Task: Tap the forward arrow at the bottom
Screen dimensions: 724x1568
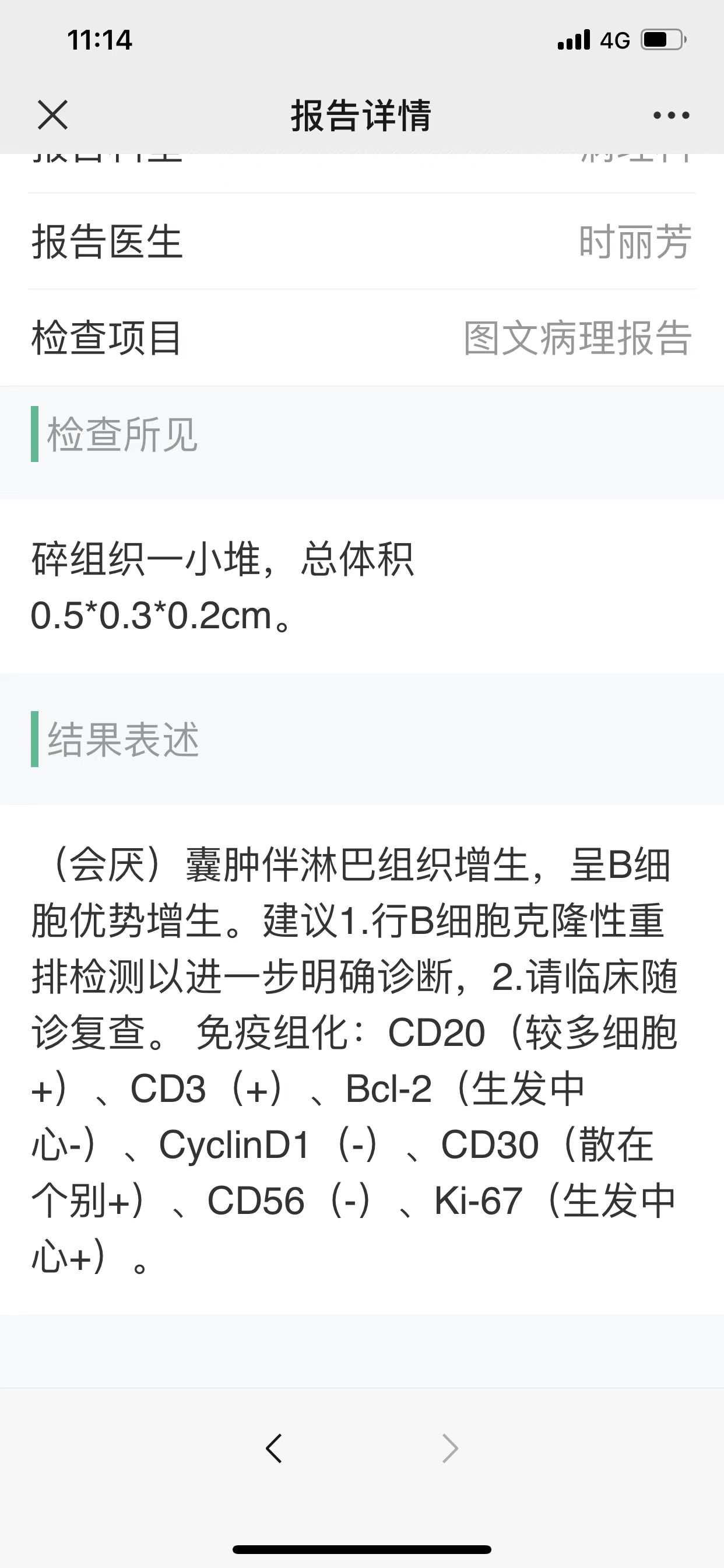Action: coord(449,1448)
